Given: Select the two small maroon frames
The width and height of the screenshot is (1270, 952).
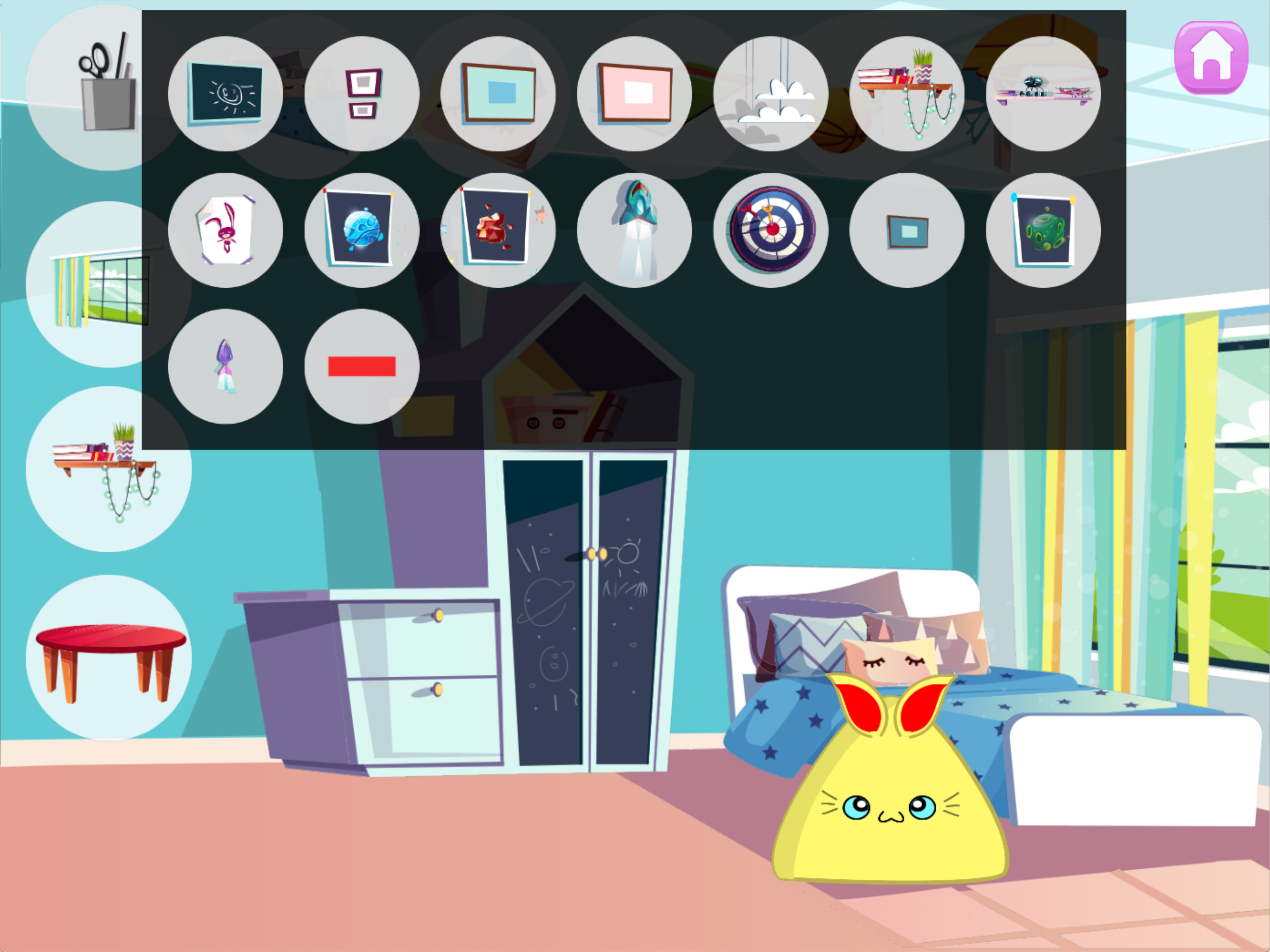Looking at the screenshot, I should click(362, 93).
